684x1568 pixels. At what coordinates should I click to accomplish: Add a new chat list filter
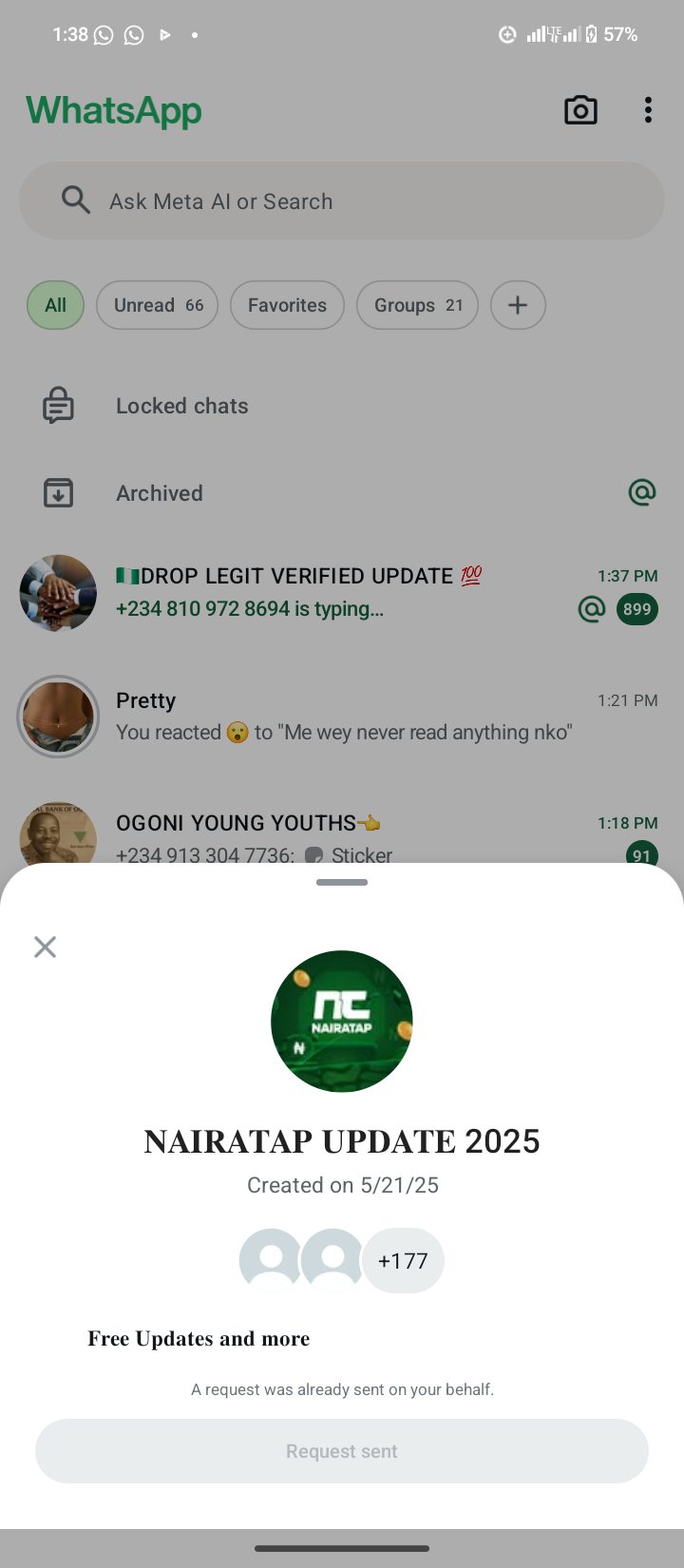[x=518, y=305]
